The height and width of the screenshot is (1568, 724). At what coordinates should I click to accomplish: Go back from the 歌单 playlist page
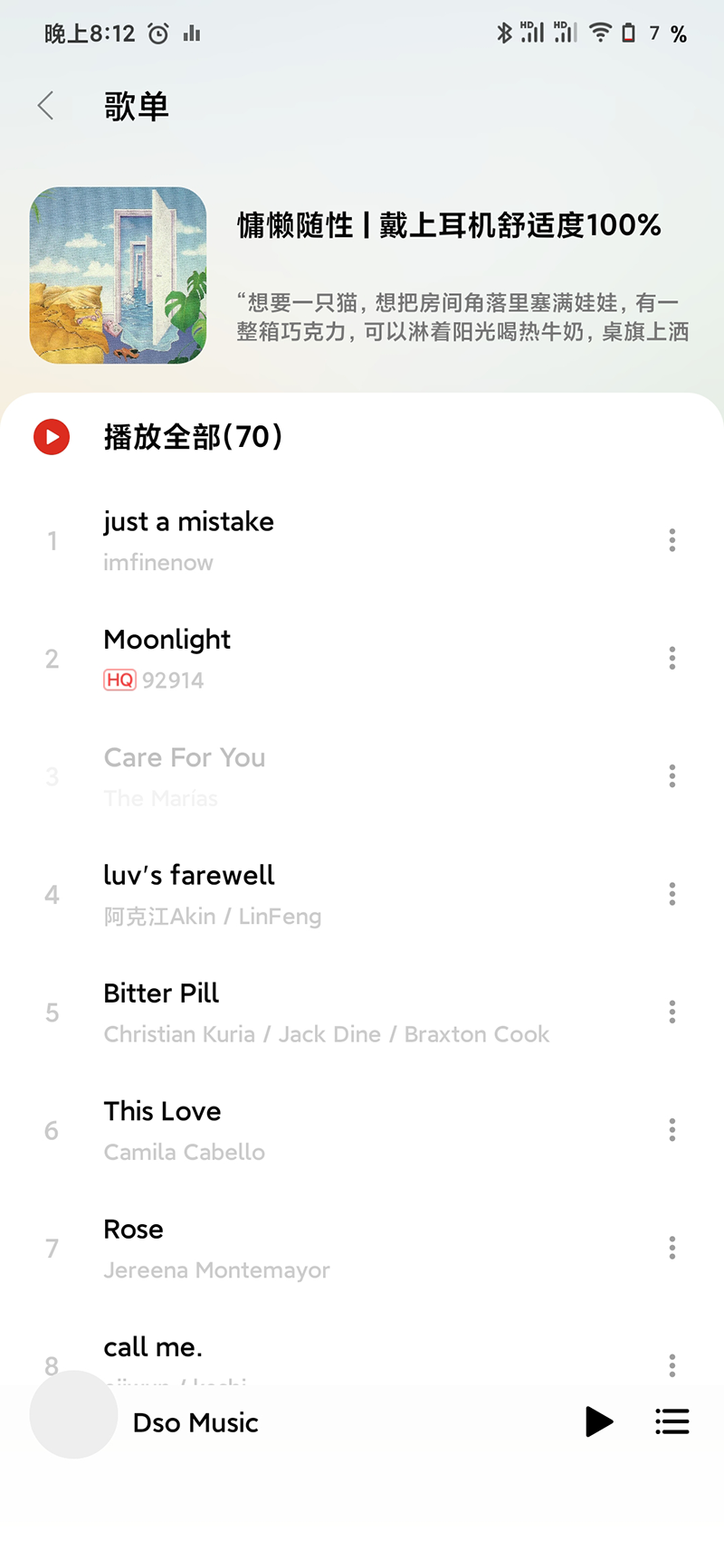click(x=46, y=106)
